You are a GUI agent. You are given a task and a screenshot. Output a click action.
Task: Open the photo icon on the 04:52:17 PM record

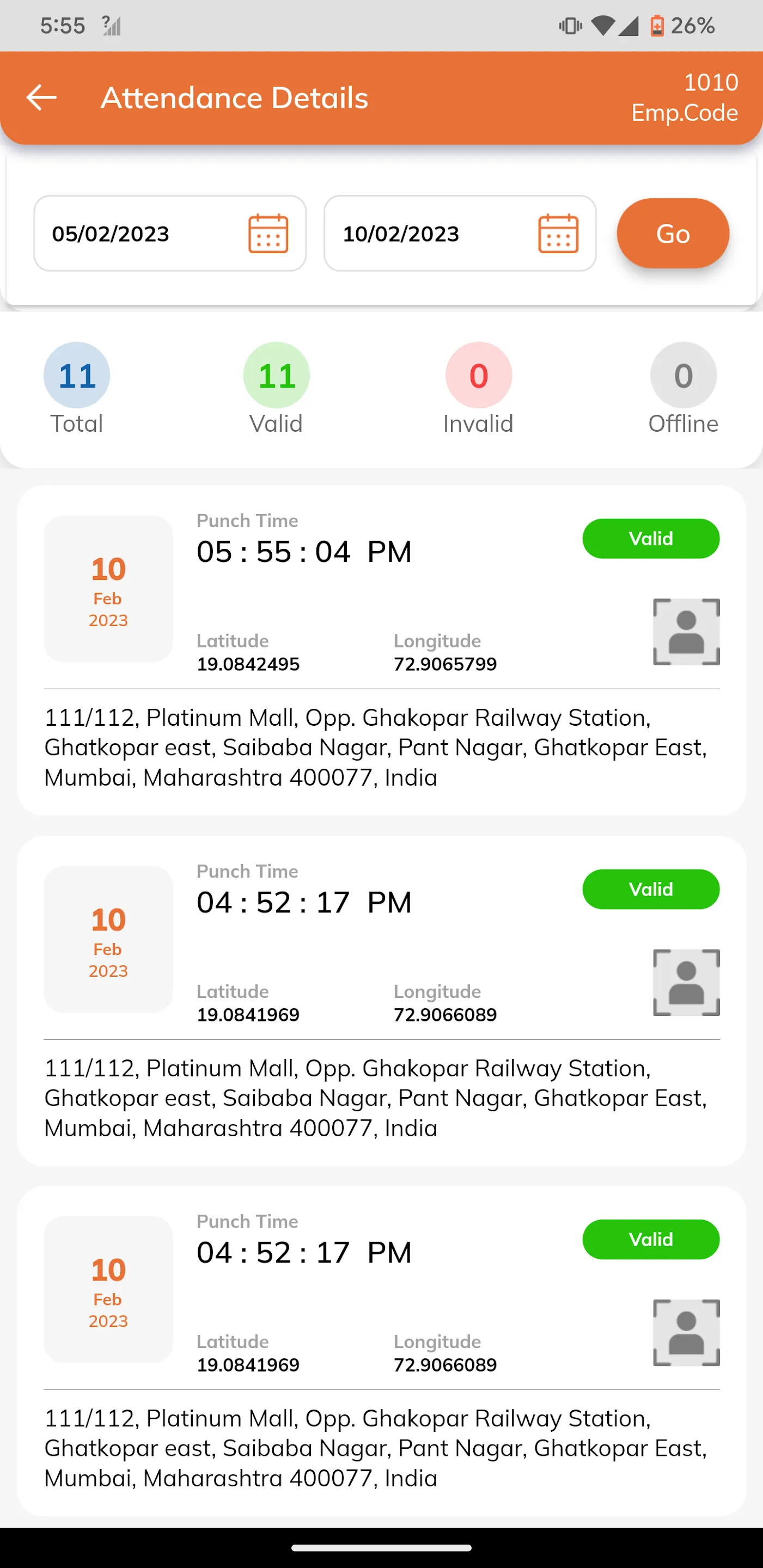pyautogui.click(x=686, y=982)
